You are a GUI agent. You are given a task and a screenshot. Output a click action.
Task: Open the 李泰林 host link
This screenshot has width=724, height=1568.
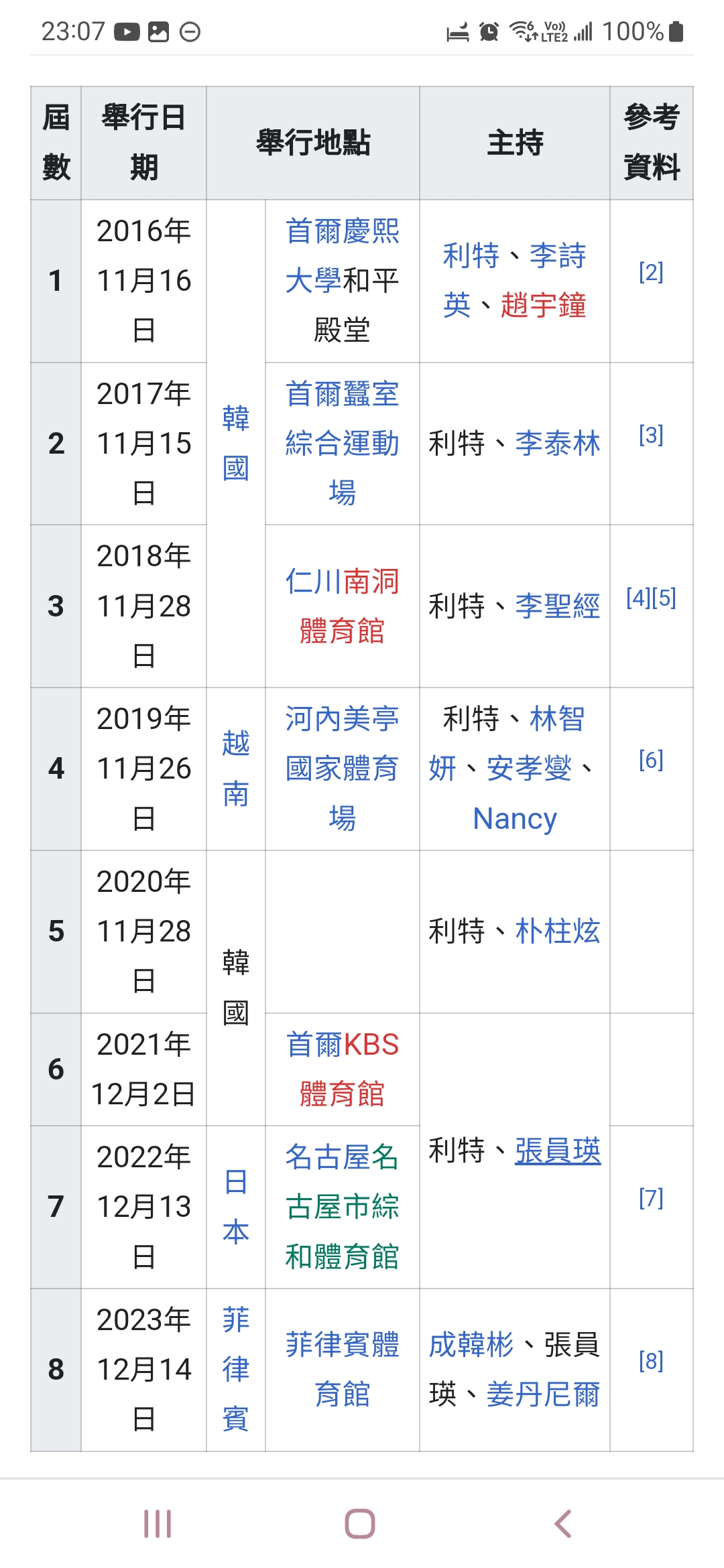click(x=558, y=444)
